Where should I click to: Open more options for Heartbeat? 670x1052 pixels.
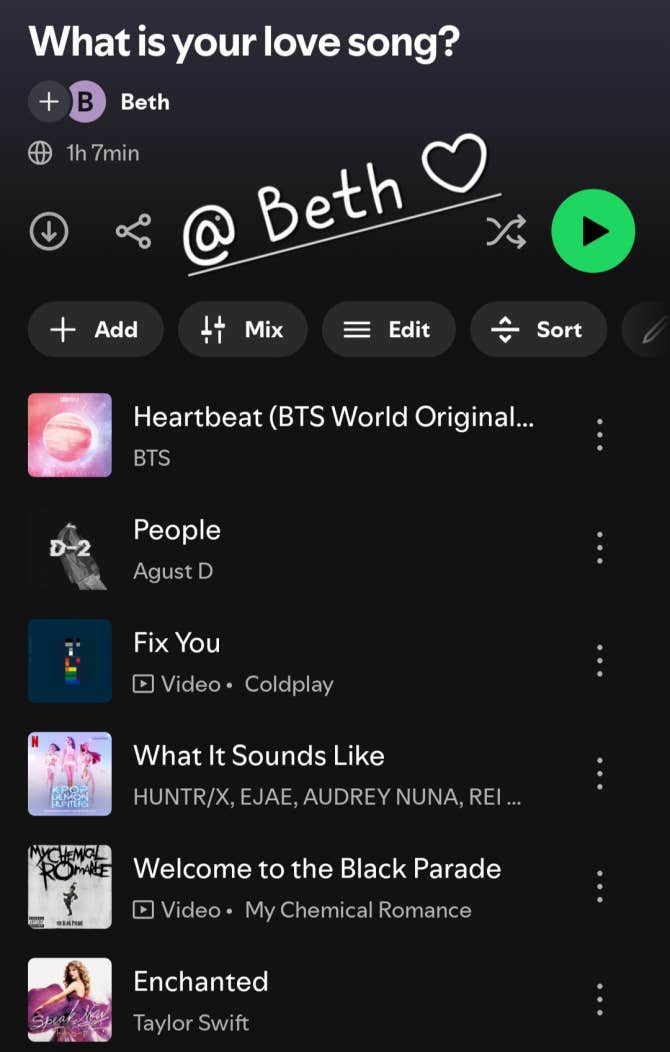click(x=600, y=435)
